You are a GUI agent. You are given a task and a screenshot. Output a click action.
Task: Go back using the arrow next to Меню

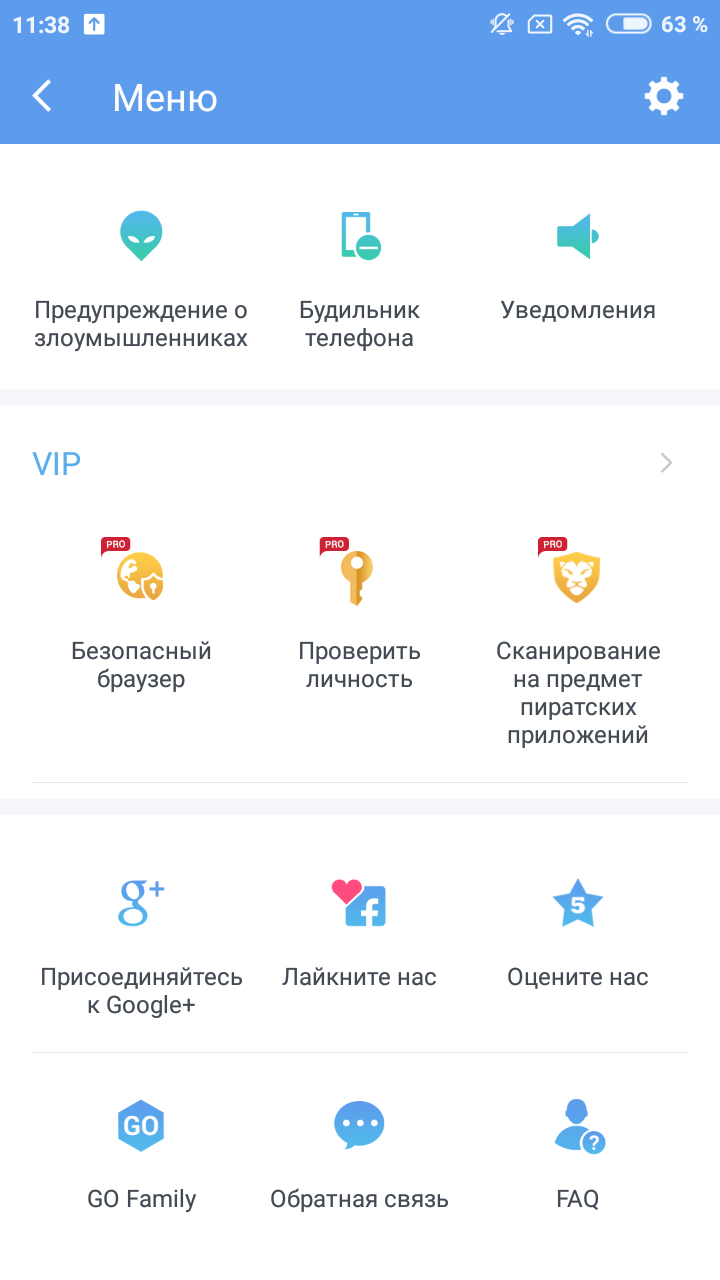[42, 97]
